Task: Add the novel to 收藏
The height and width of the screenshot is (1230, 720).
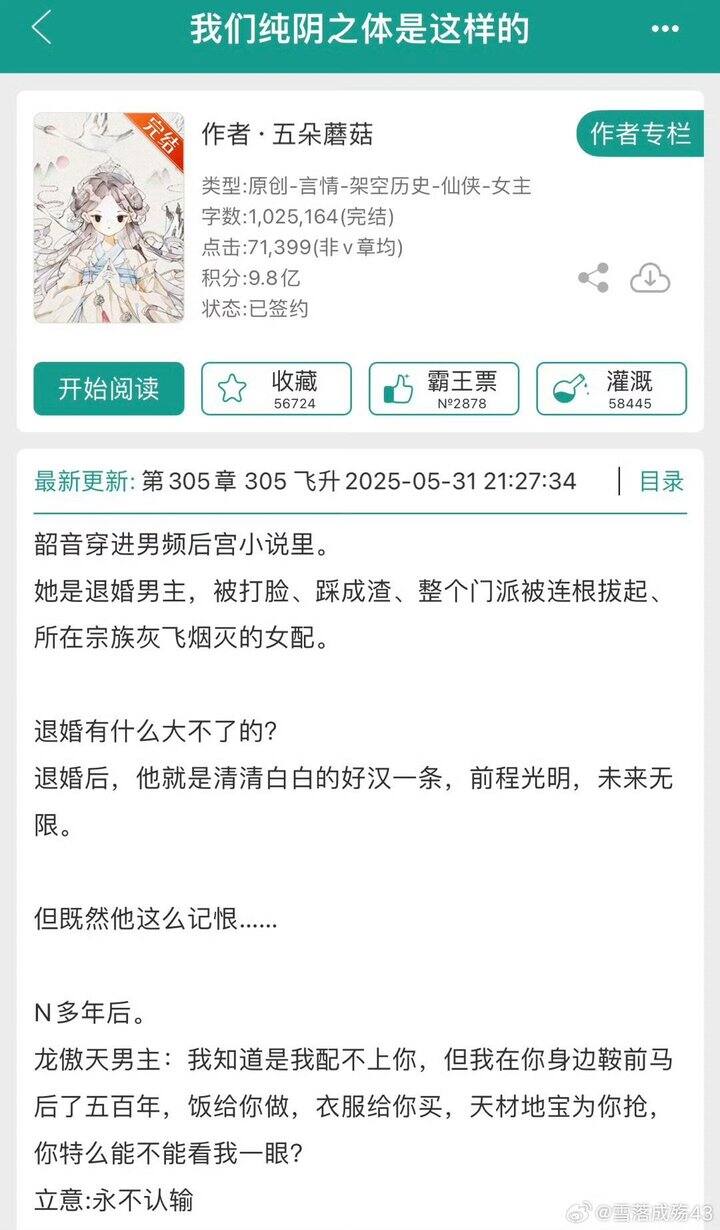Action: (x=276, y=388)
